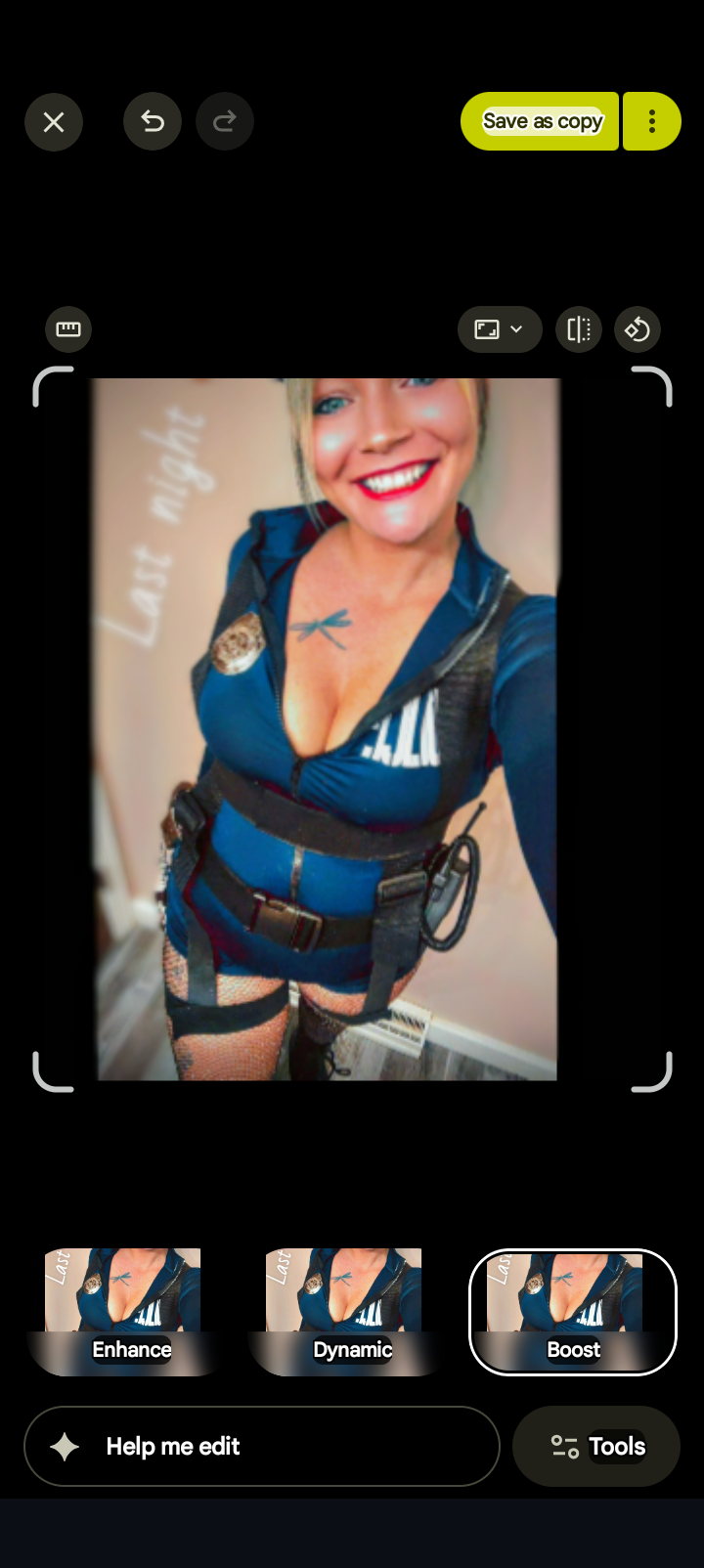Tap the redo arrow

tap(225, 121)
